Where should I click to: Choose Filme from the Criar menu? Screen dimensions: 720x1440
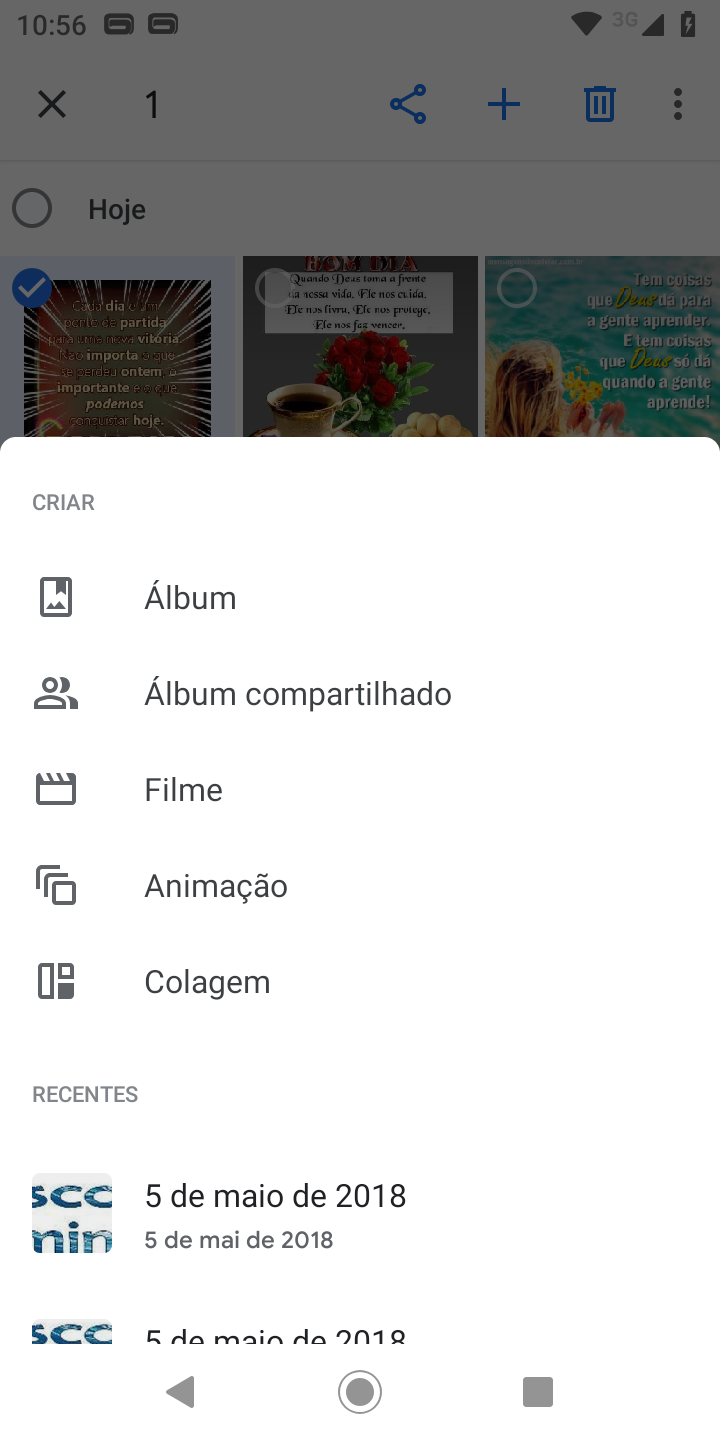[183, 789]
